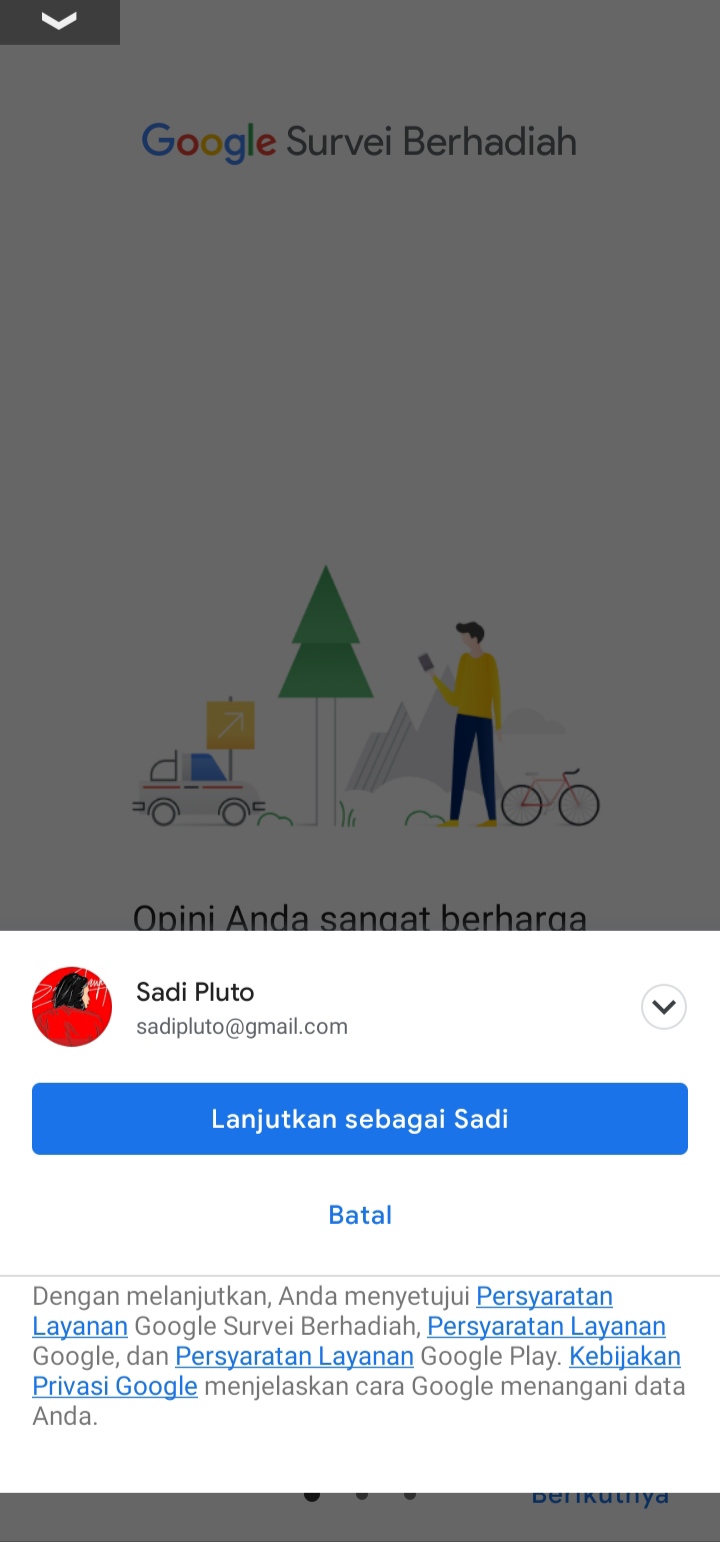Open Persyaratan Layanan for Google Survei Berhadiah
720x1542 pixels.
[544, 1297]
